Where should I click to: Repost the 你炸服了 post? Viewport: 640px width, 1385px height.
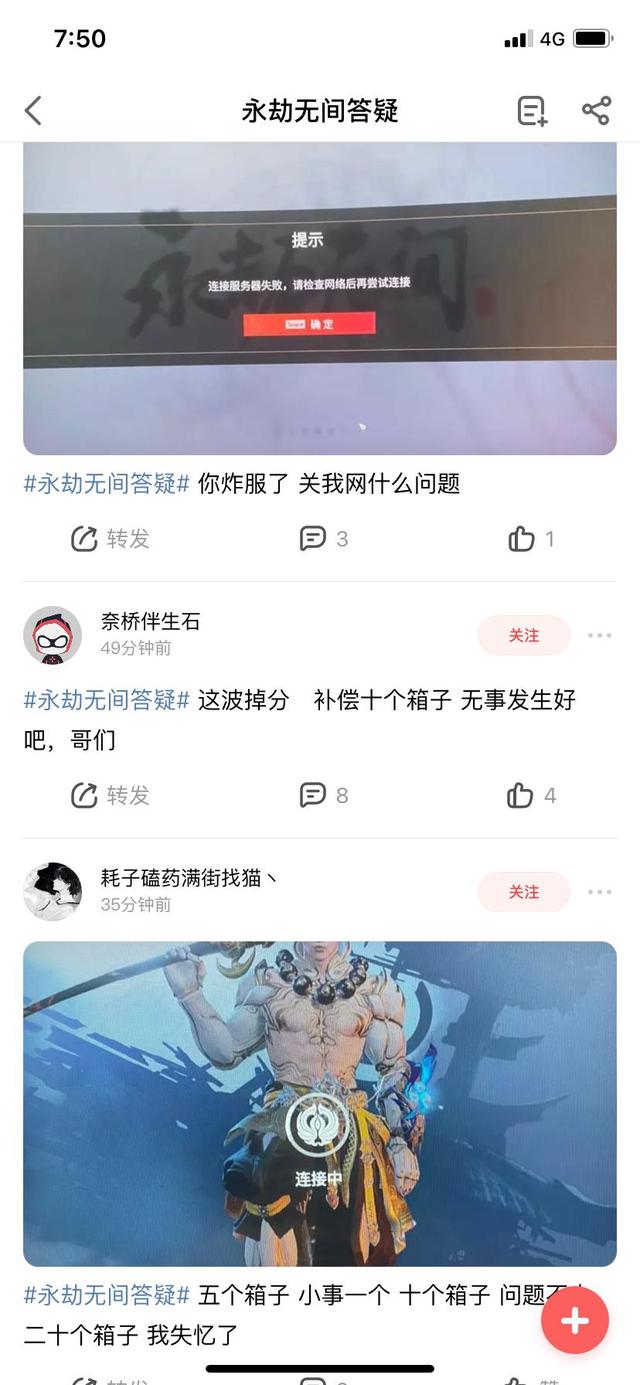(x=110, y=539)
